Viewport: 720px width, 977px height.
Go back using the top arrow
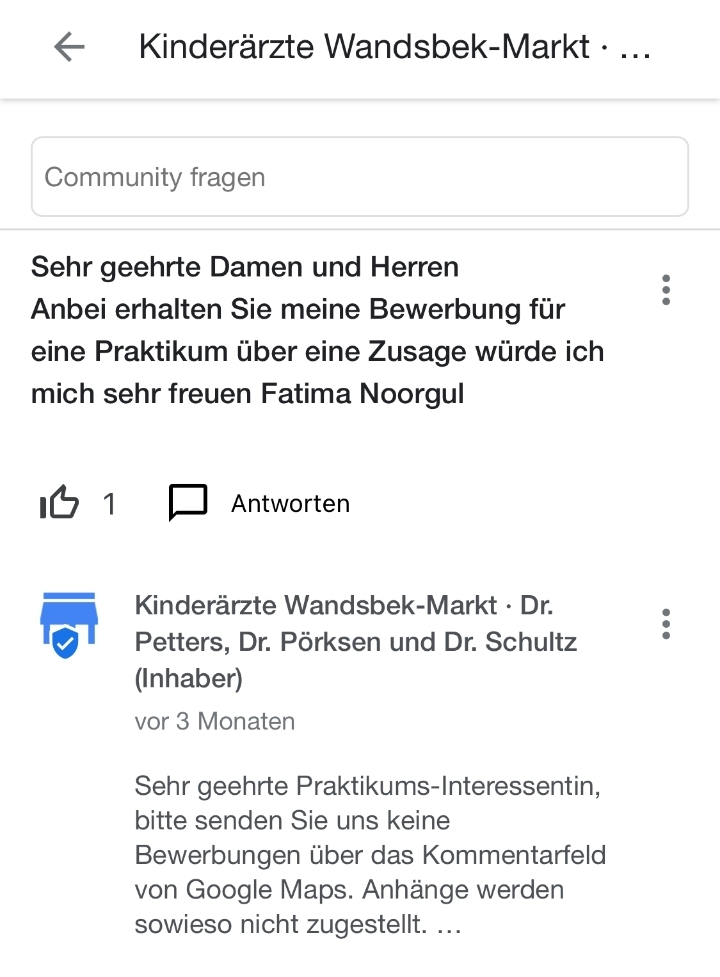click(x=69, y=47)
